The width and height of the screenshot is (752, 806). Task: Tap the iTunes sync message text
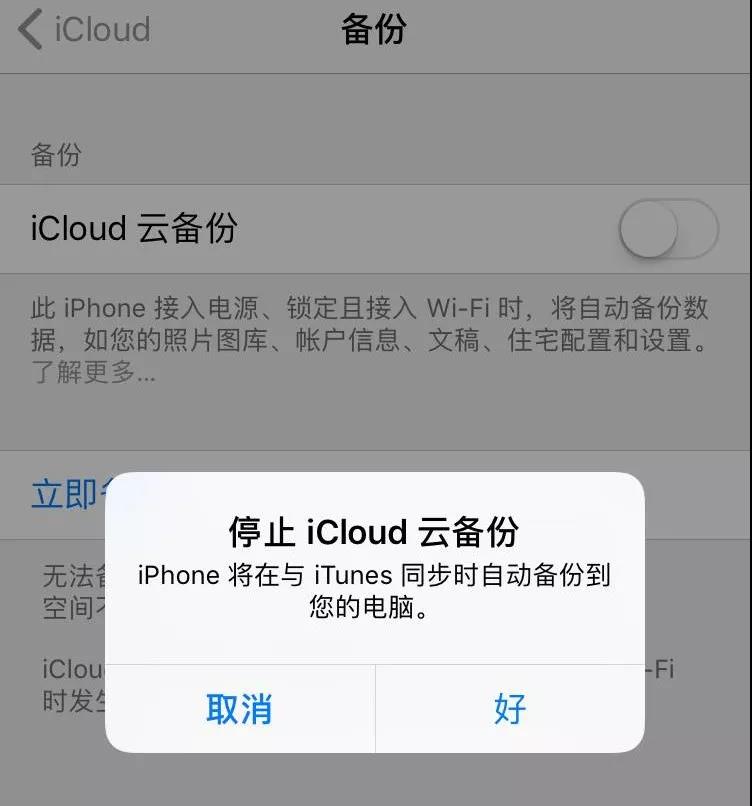tap(376, 590)
